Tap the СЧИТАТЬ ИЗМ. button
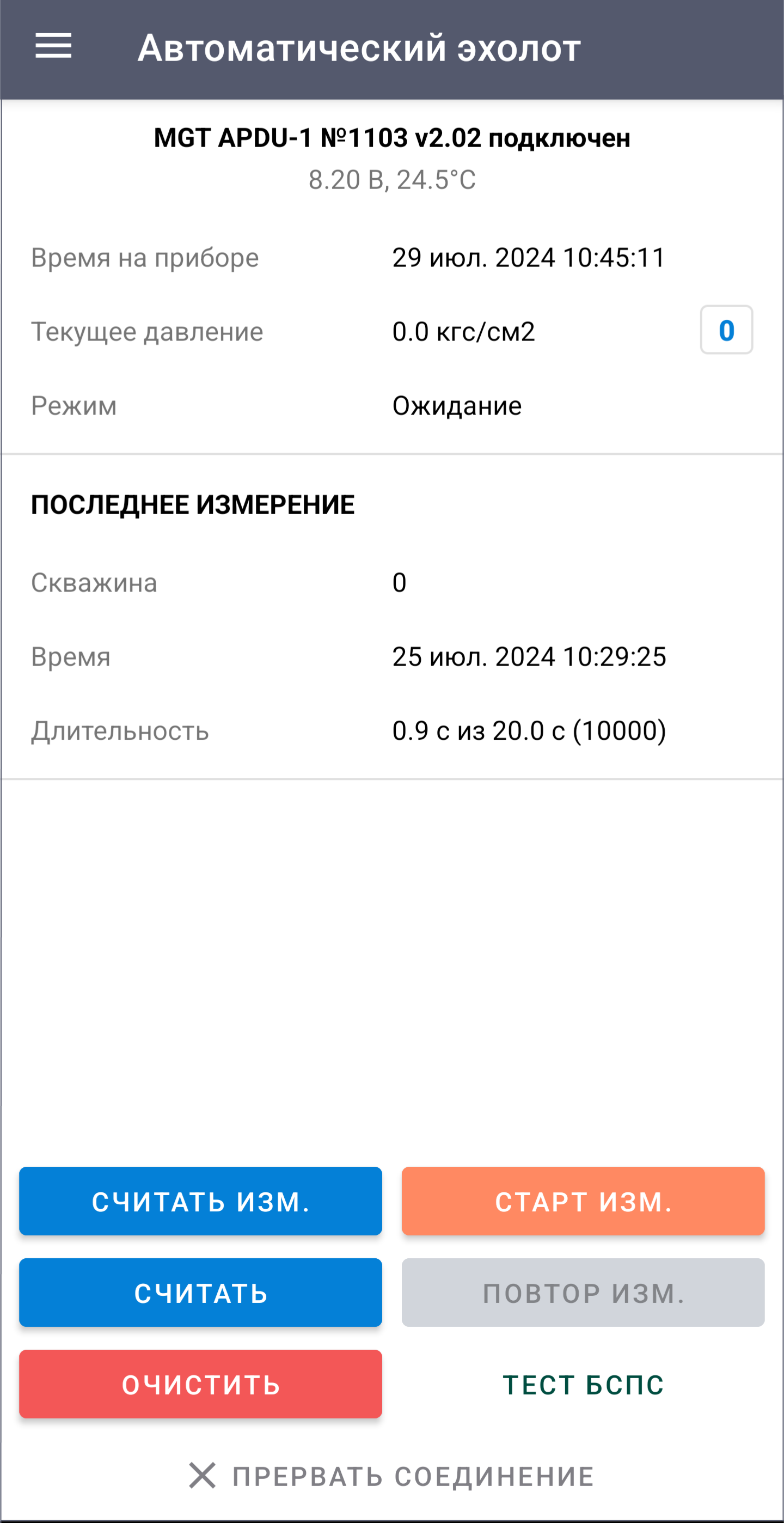784x1523 pixels. click(x=200, y=1202)
